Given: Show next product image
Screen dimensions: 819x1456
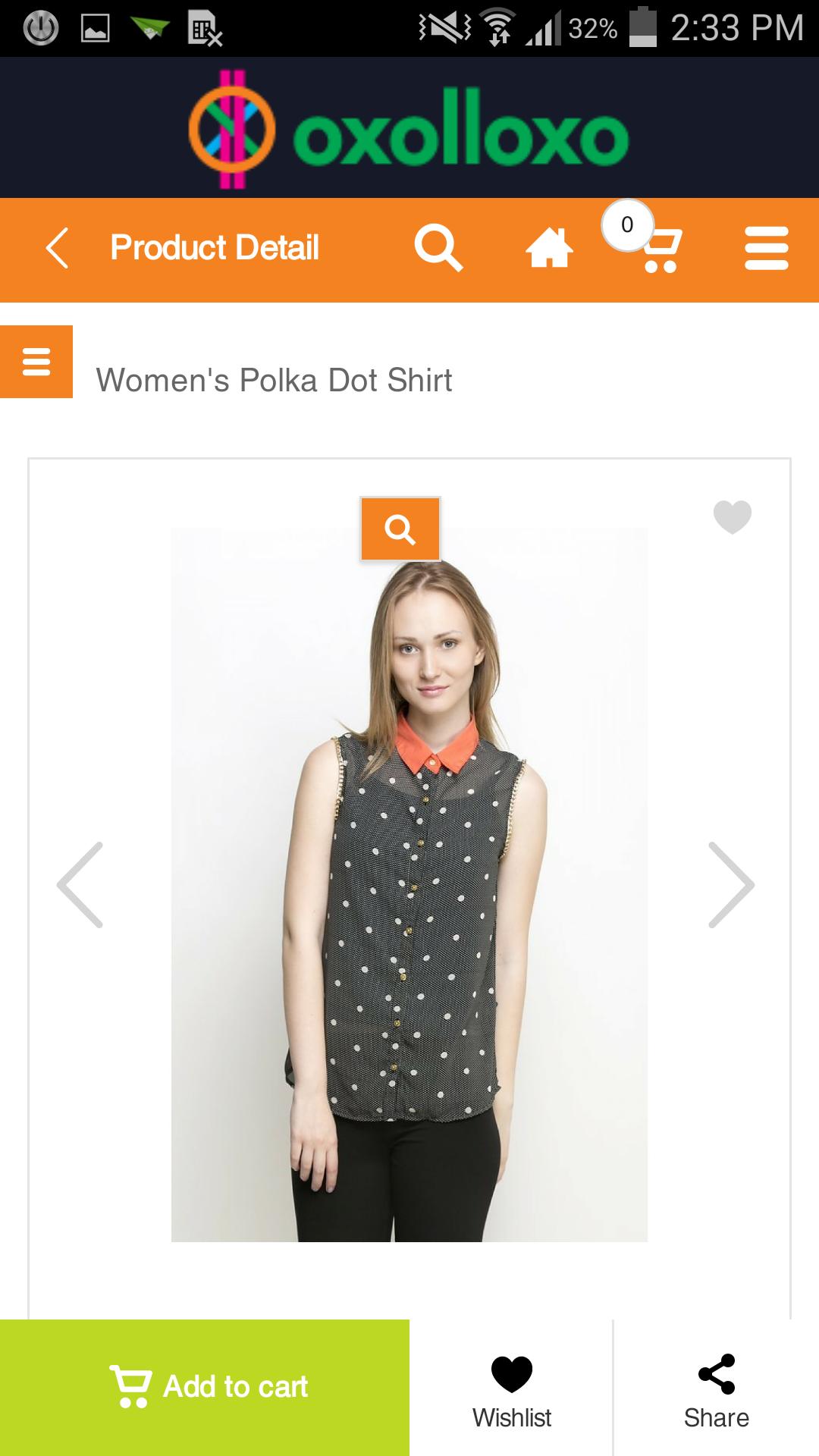Looking at the screenshot, I should pos(731,884).
